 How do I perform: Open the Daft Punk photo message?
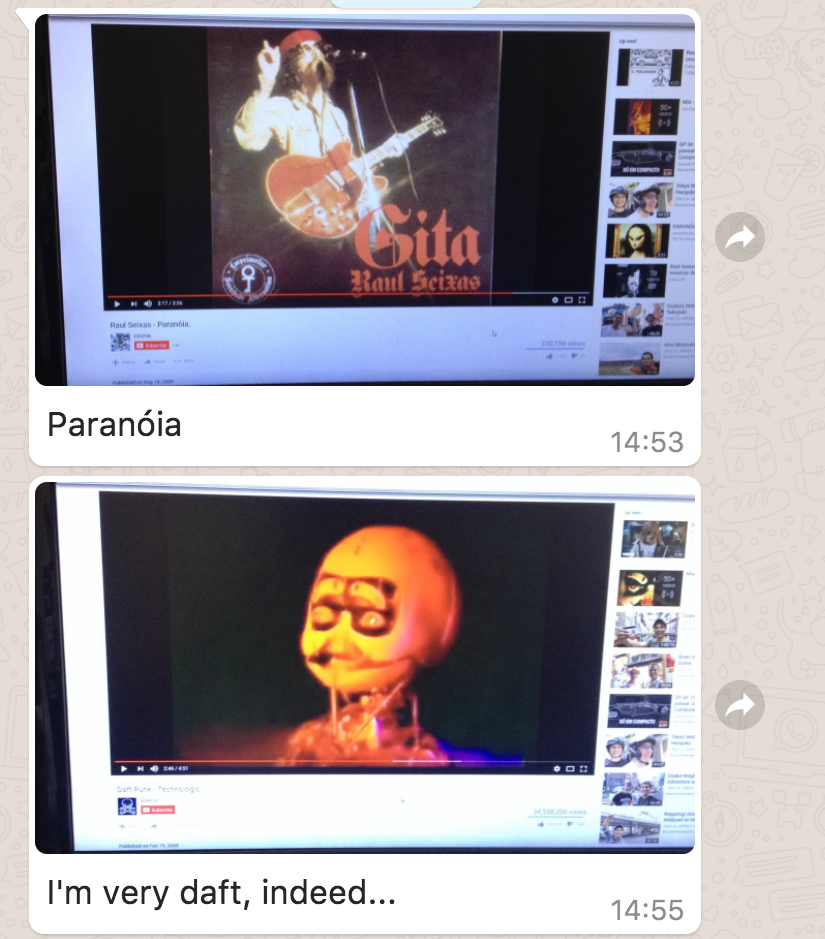click(365, 665)
